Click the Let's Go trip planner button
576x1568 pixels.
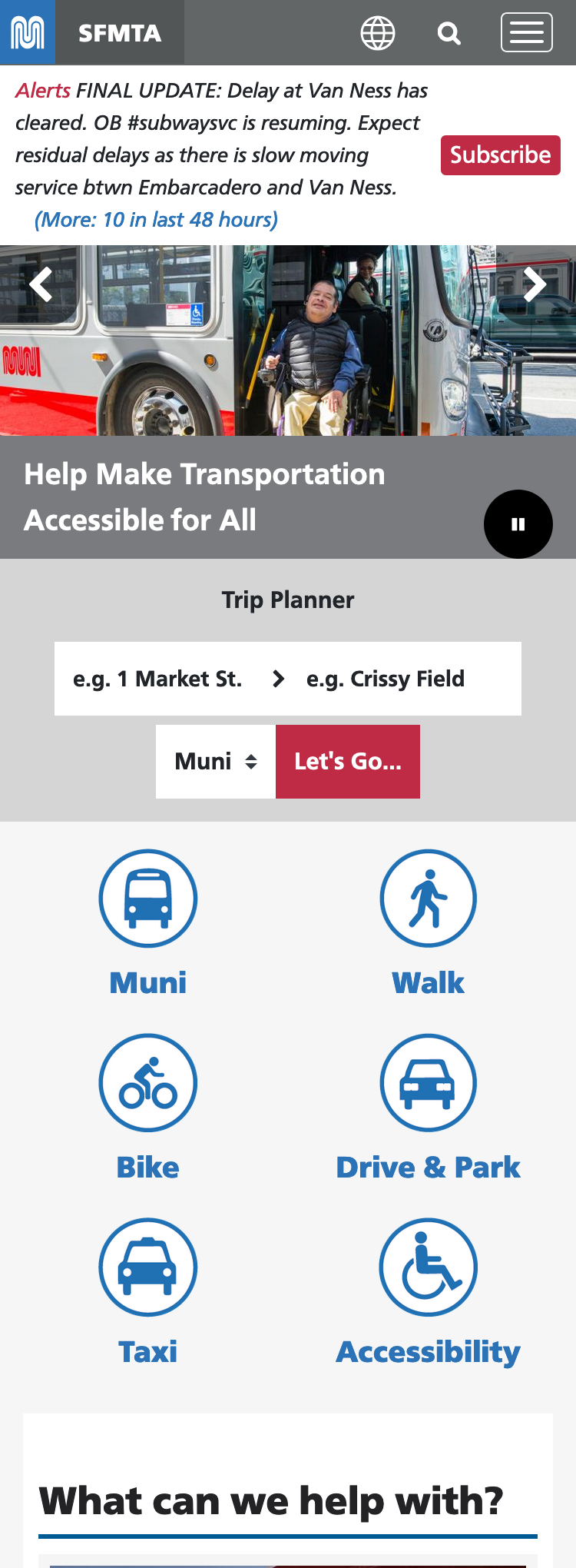coord(348,762)
